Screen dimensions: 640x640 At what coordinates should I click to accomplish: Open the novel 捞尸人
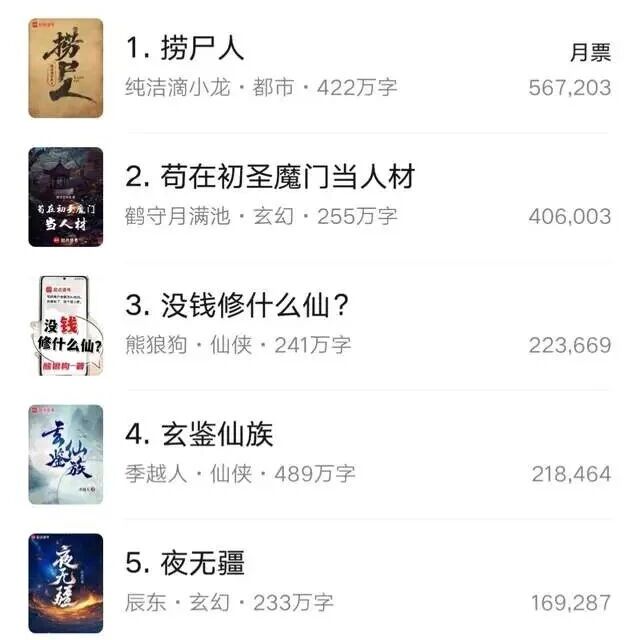click(x=201, y=49)
